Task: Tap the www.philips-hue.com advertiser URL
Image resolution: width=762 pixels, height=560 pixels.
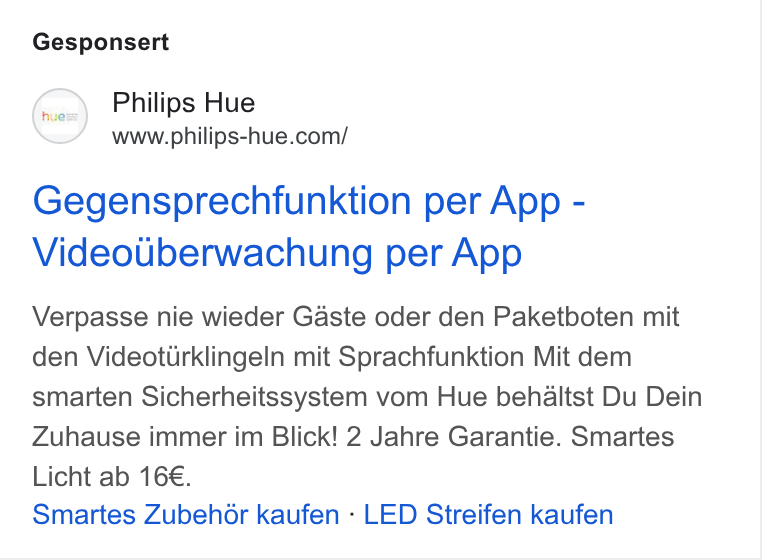Action: tap(230, 137)
